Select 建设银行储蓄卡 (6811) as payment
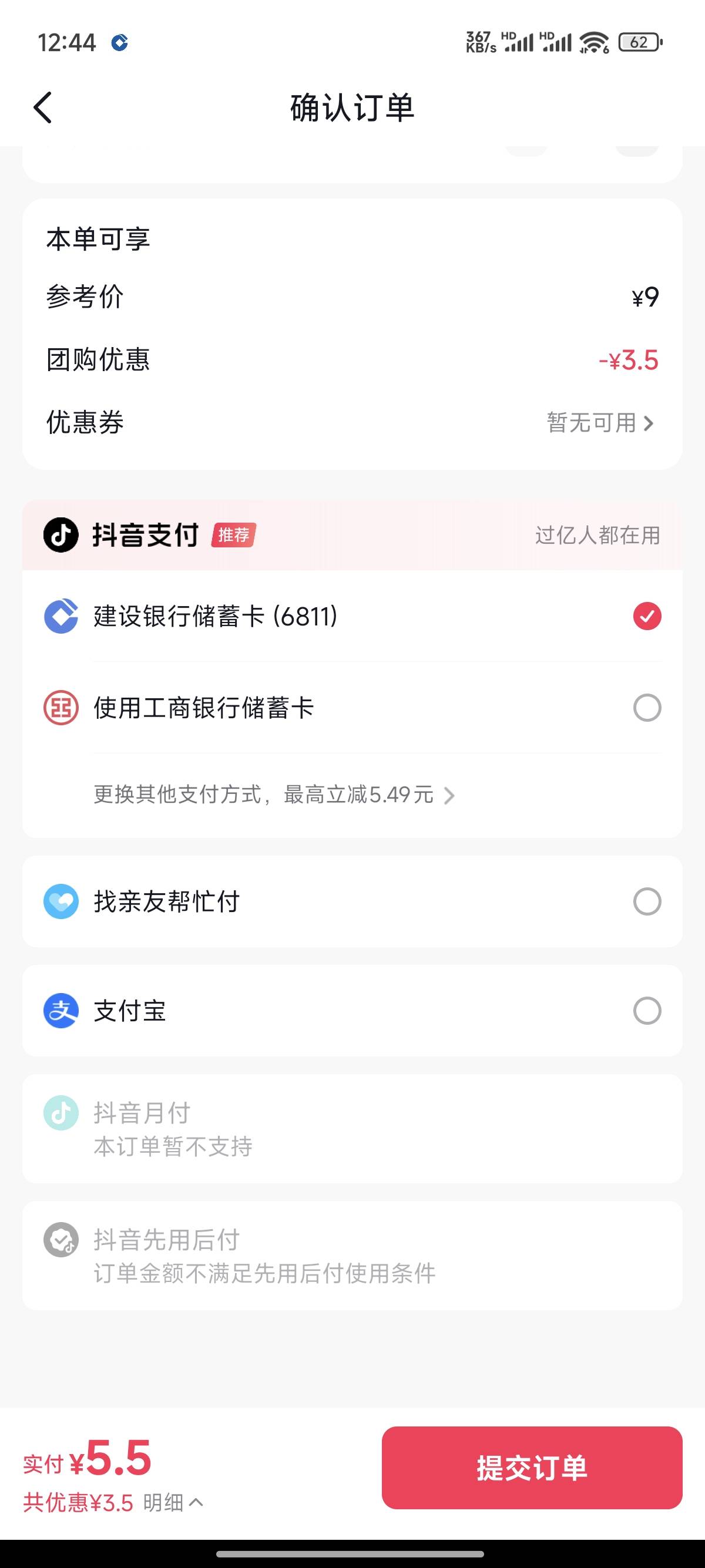 (x=352, y=616)
